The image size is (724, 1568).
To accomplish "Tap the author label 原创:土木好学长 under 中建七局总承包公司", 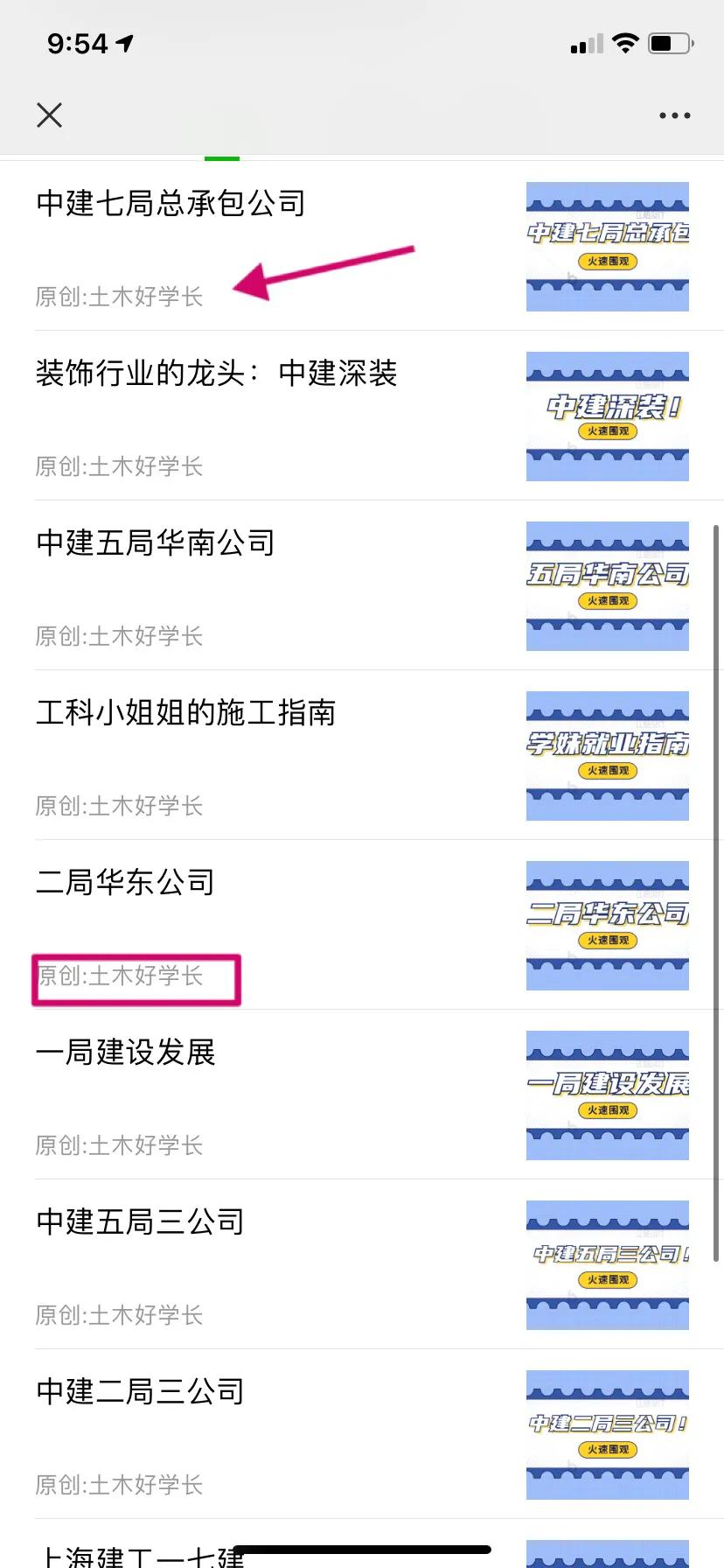I will click(119, 297).
